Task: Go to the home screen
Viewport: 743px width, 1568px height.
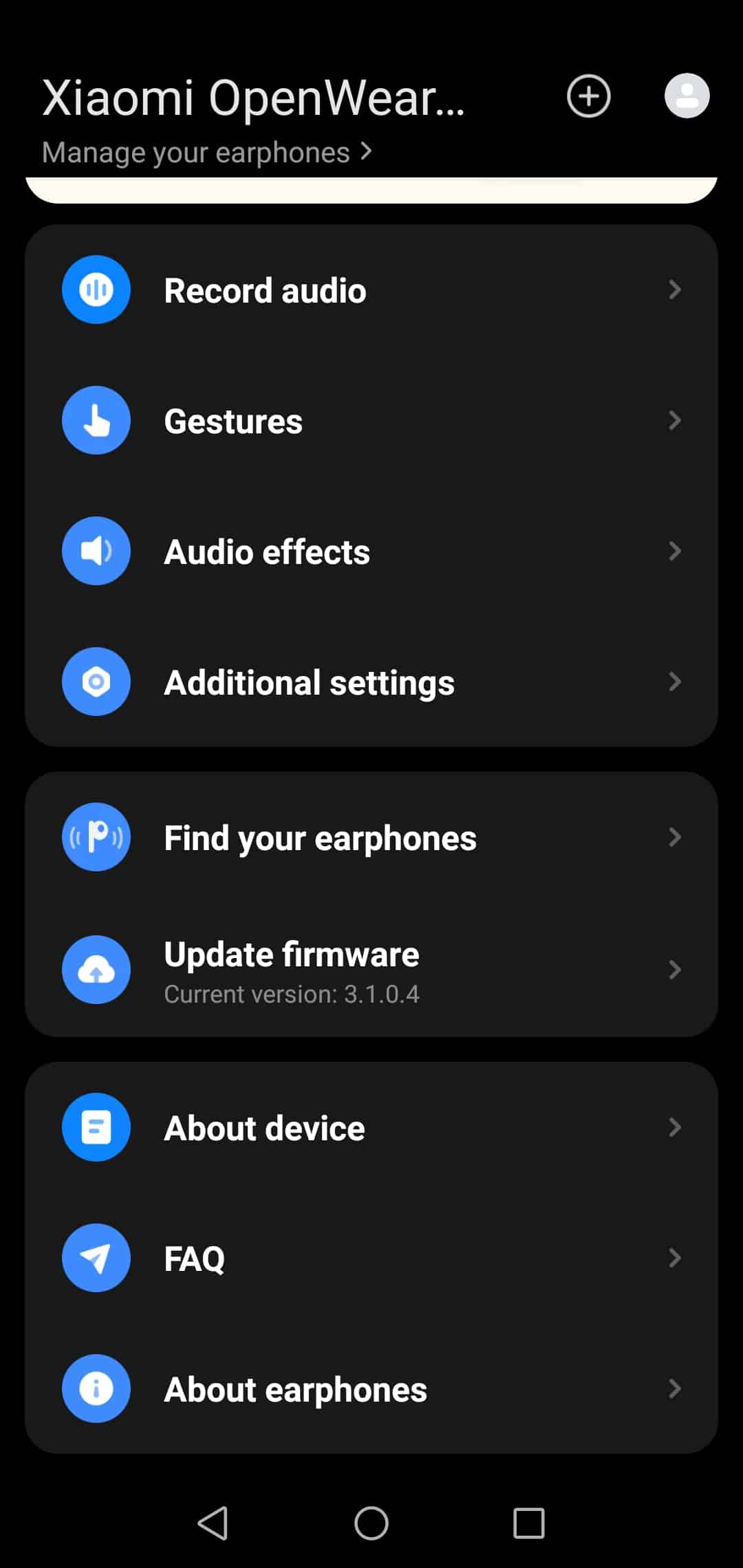Action: click(x=371, y=1523)
